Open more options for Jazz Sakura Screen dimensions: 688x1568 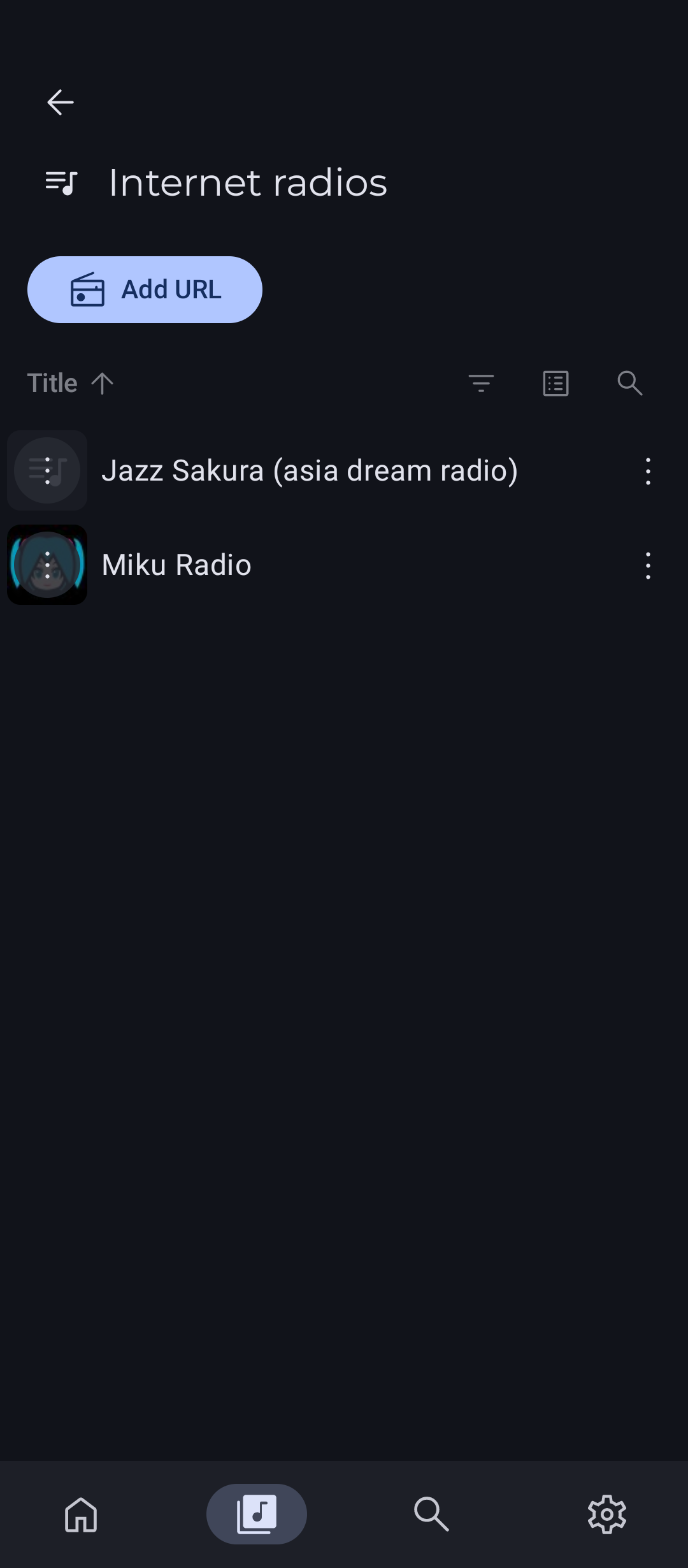point(648,471)
